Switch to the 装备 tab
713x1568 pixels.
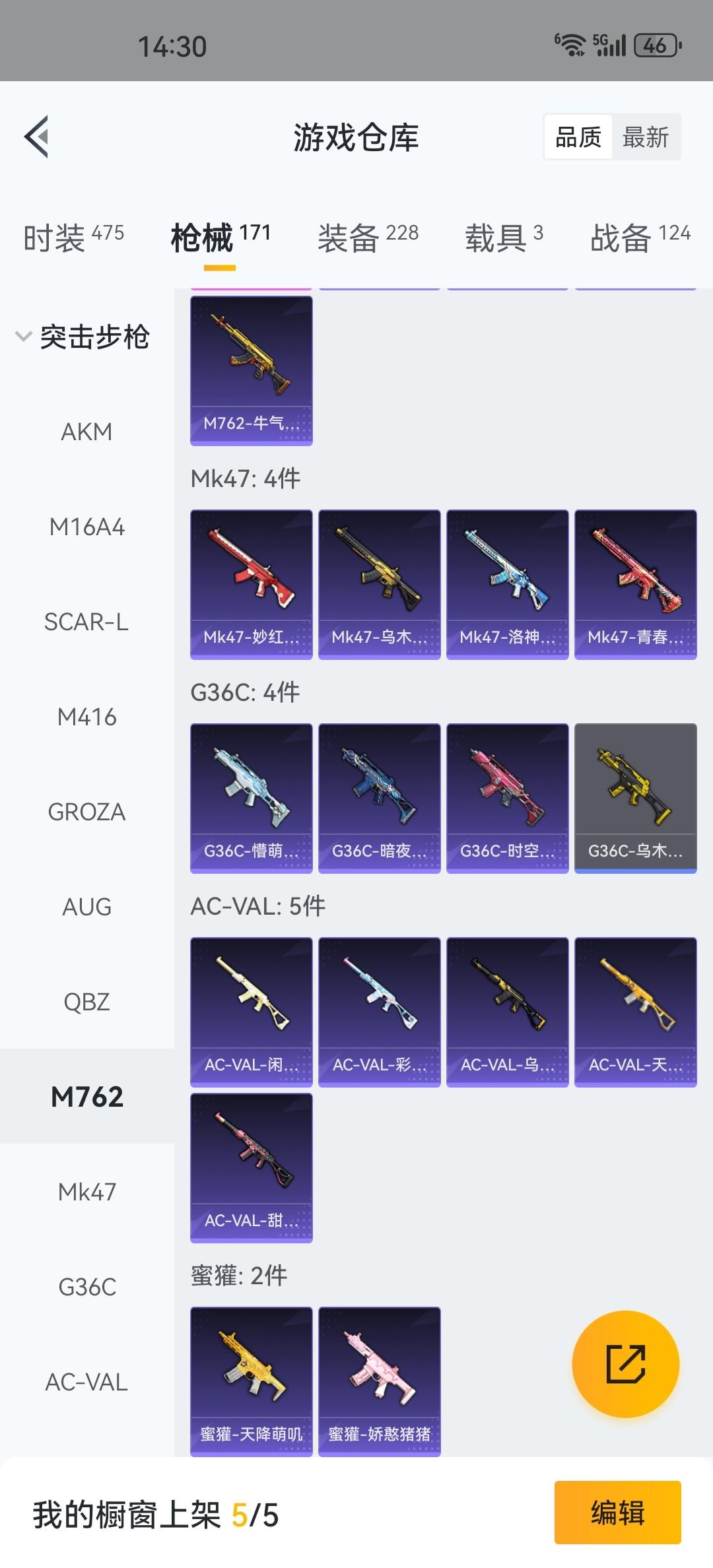click(368, 238)
